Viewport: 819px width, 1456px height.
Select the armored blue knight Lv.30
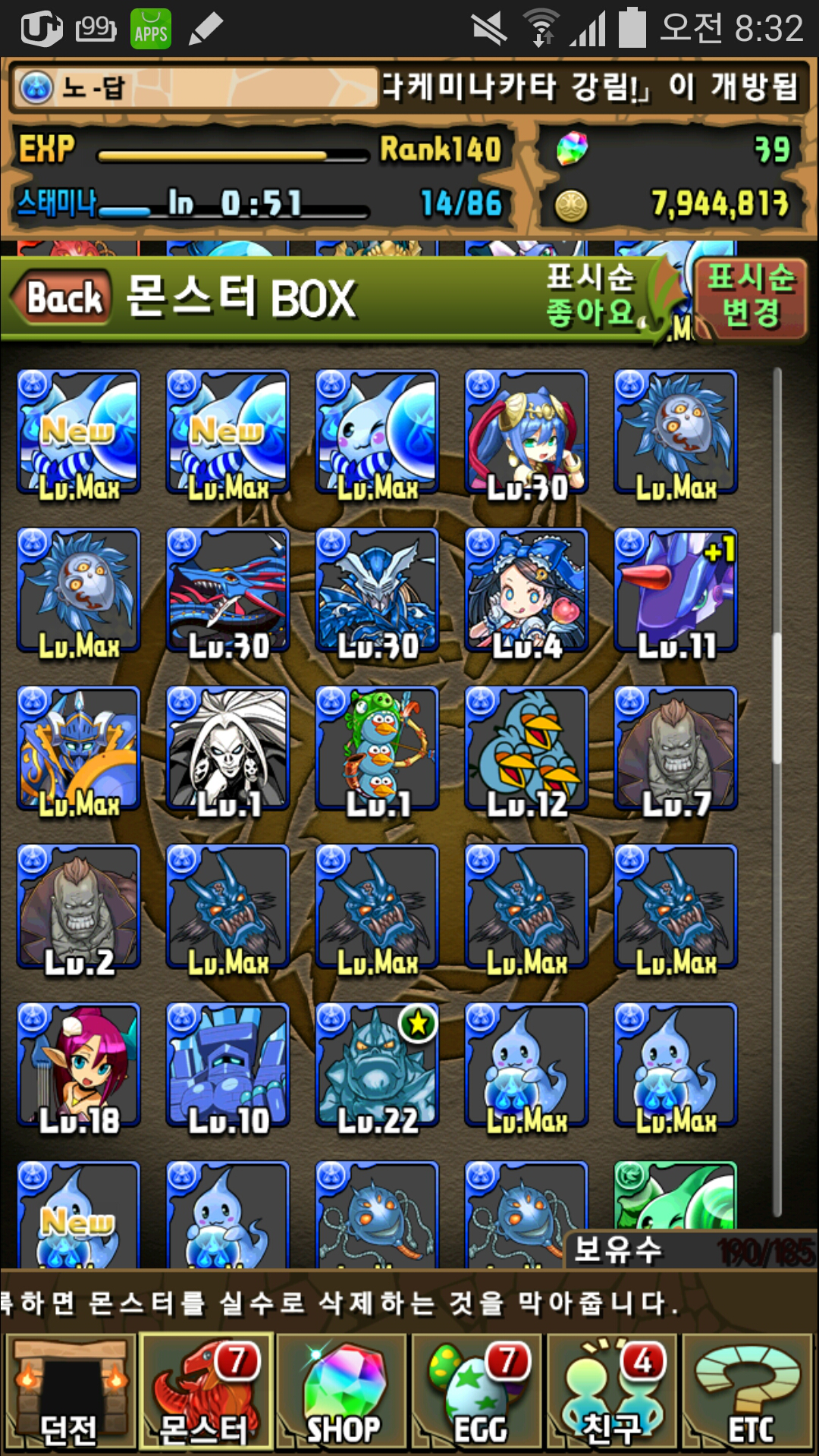[x=378, y=591]
